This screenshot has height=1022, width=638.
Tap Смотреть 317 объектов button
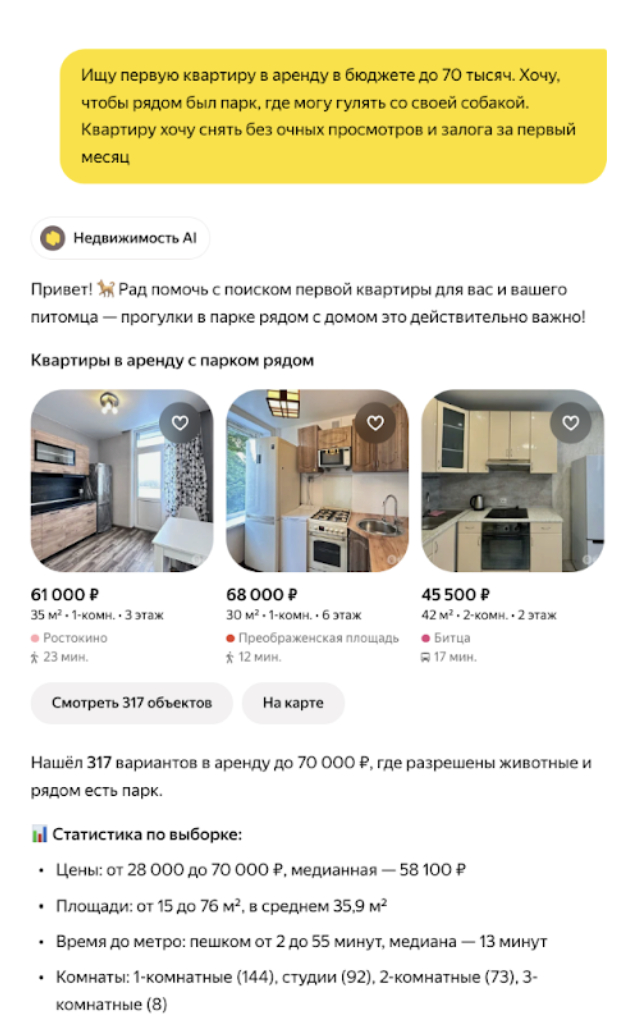131,703
